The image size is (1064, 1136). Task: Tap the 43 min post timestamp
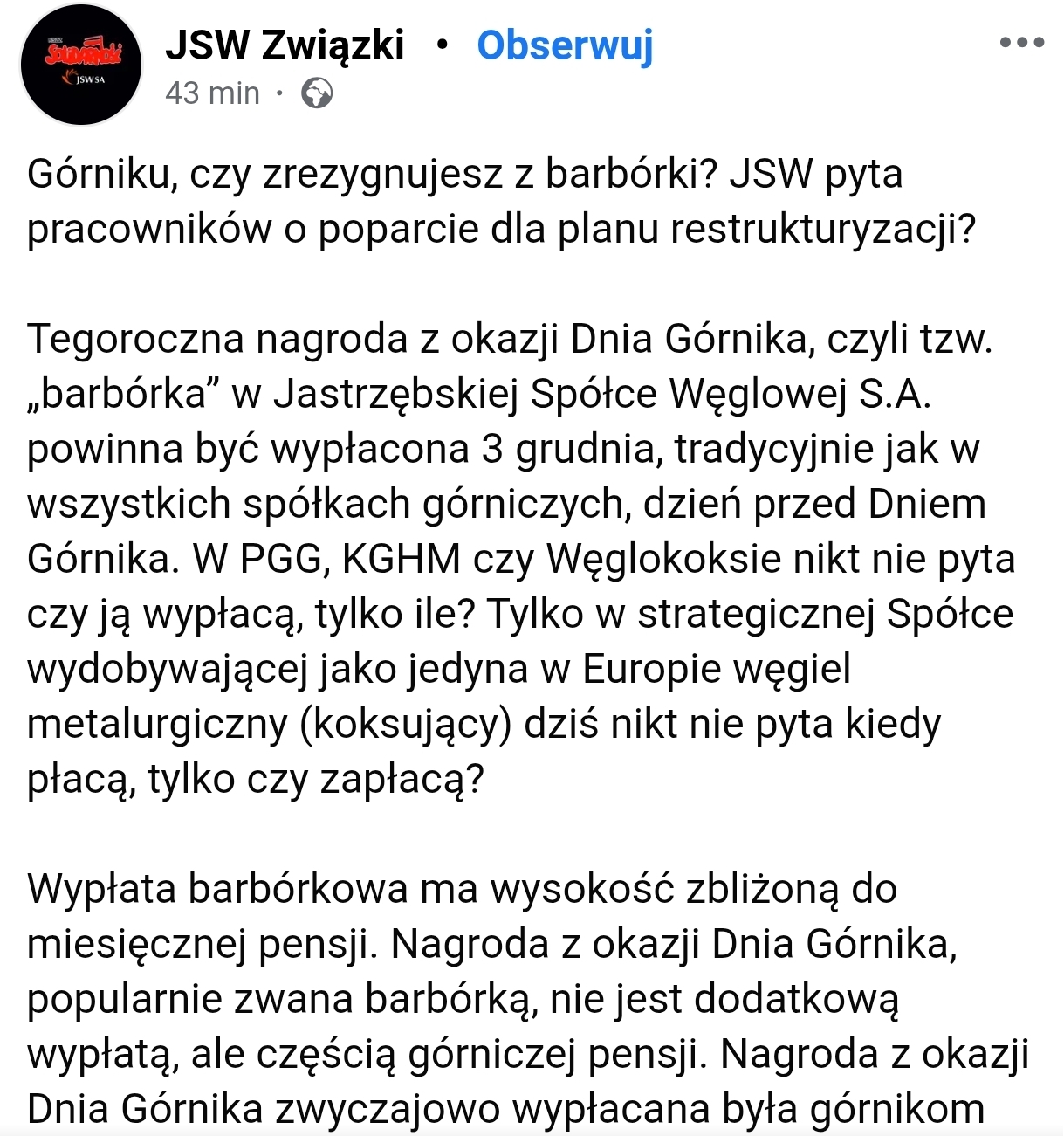[212, 93]
